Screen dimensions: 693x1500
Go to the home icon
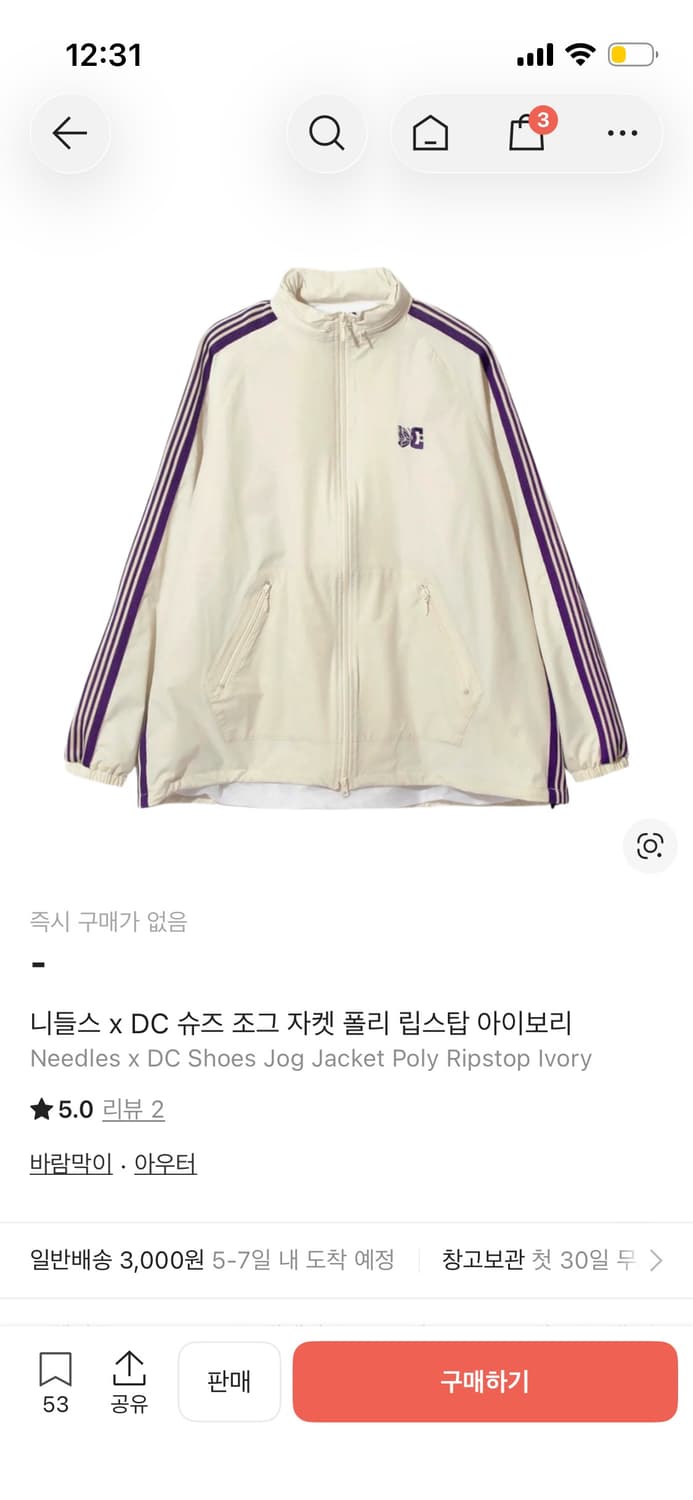pos(430,133)
